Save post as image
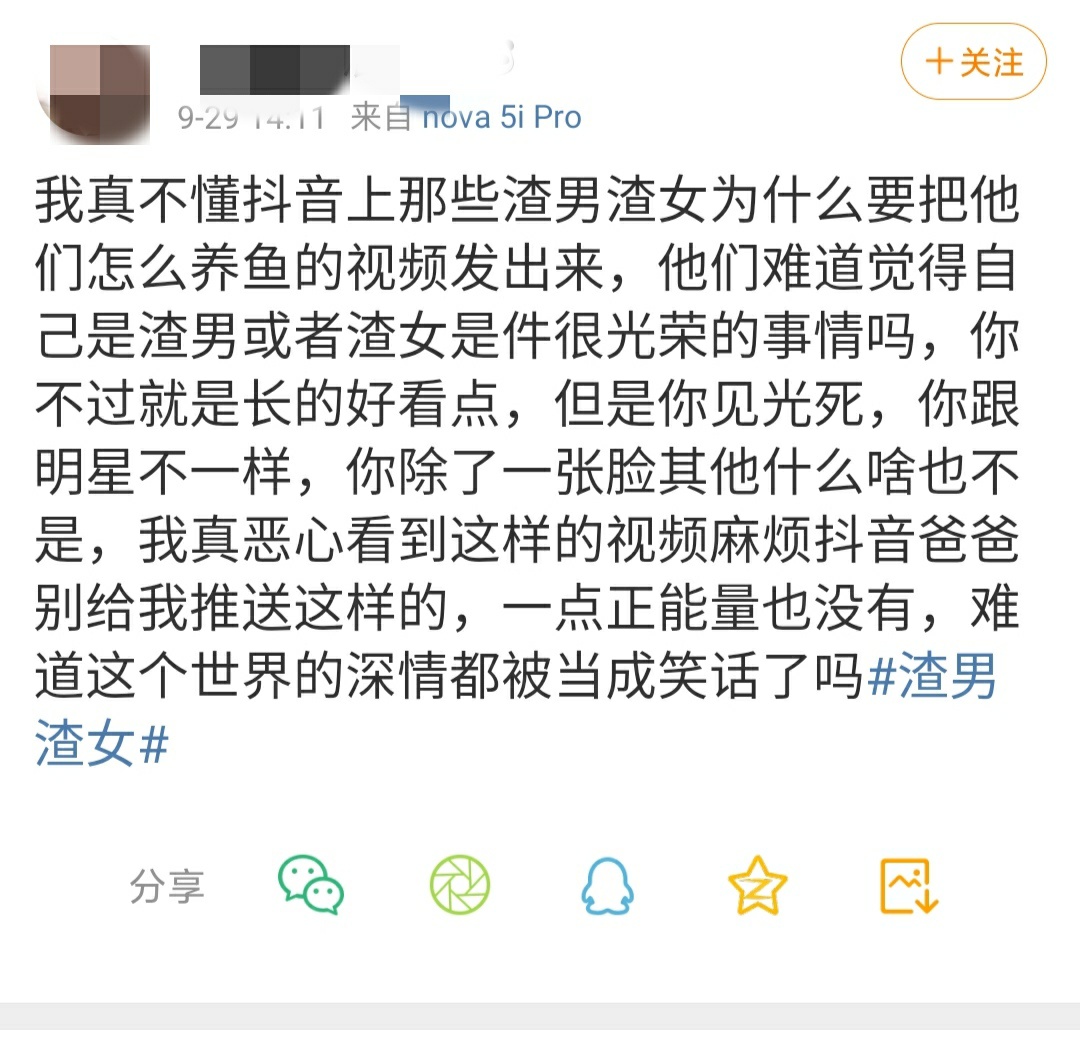1080x1045 pixels. click(907, 885)
